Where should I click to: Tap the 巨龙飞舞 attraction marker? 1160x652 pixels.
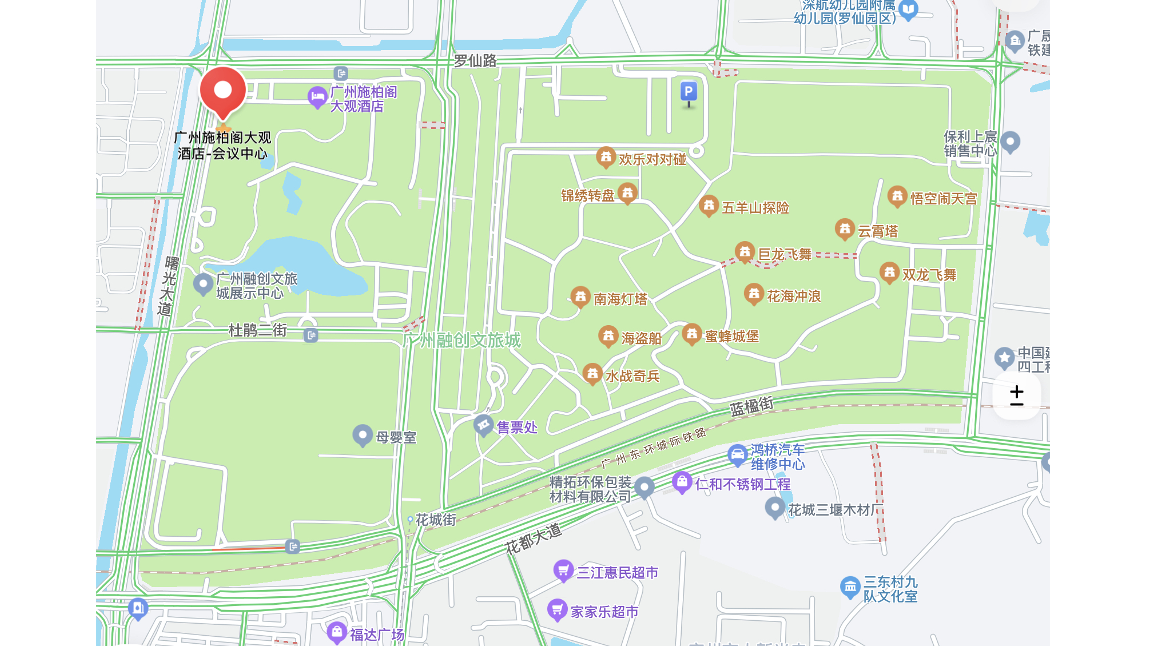tap(745, 253)
